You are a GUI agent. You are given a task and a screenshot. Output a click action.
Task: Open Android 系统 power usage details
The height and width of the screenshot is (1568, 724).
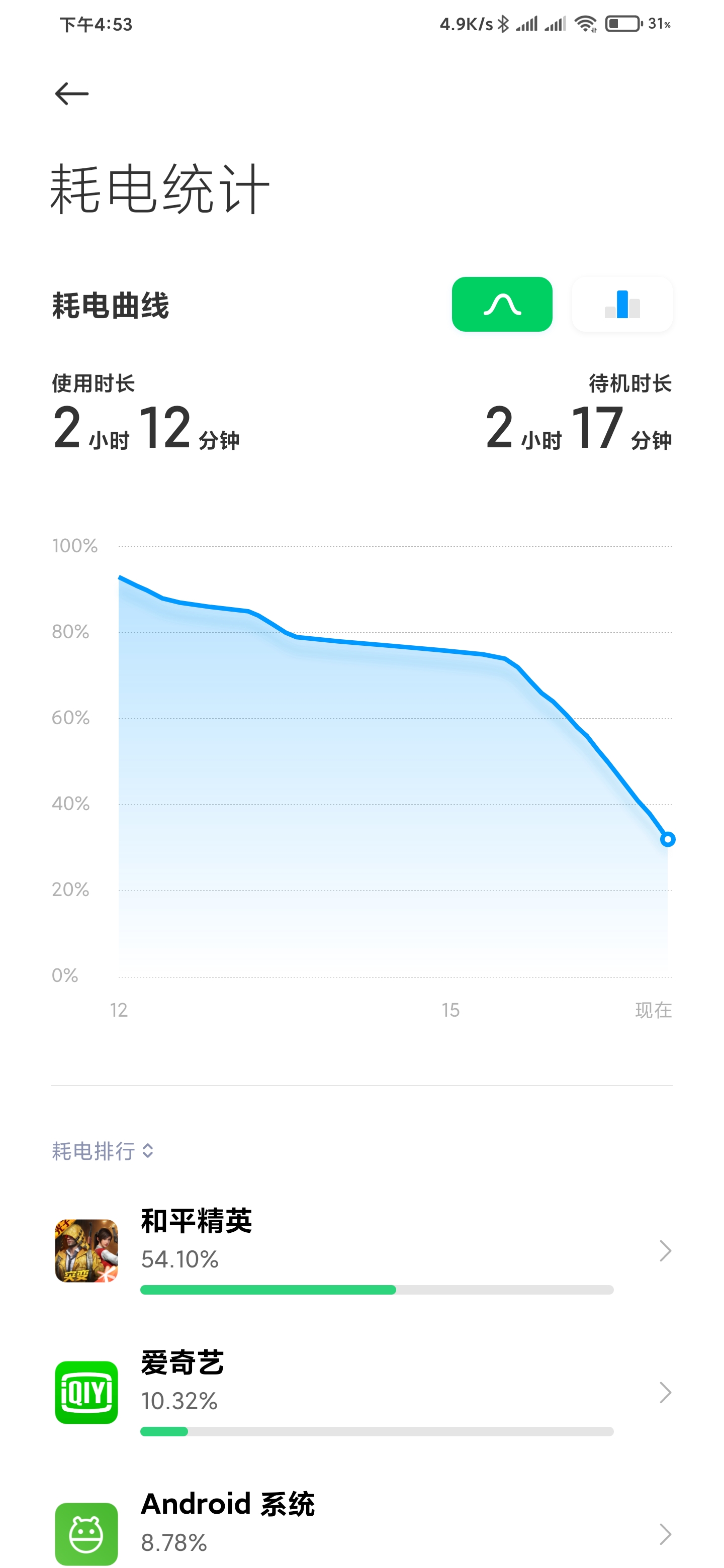[361, 1528]
